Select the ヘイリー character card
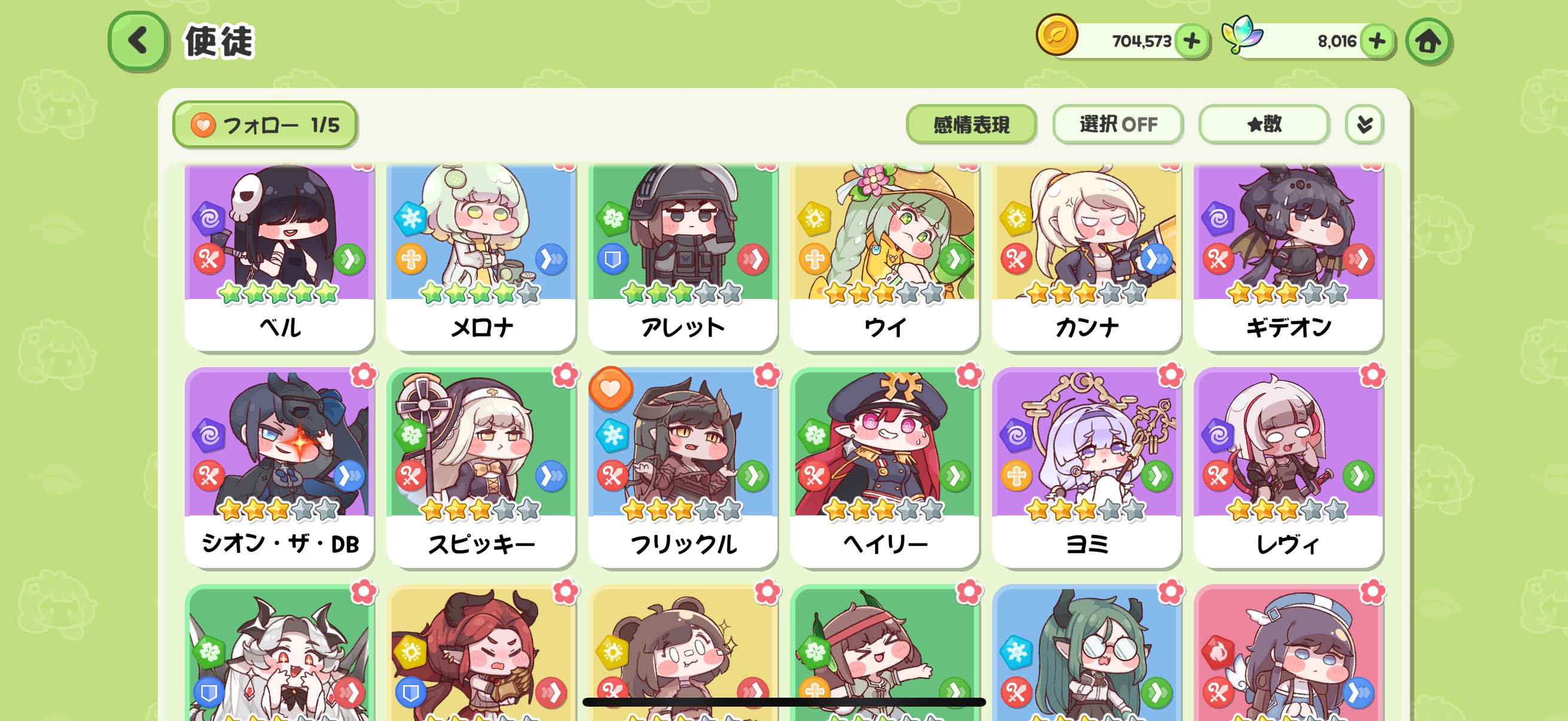This screenshot has height=721, width=1568. tap(884, 469)
